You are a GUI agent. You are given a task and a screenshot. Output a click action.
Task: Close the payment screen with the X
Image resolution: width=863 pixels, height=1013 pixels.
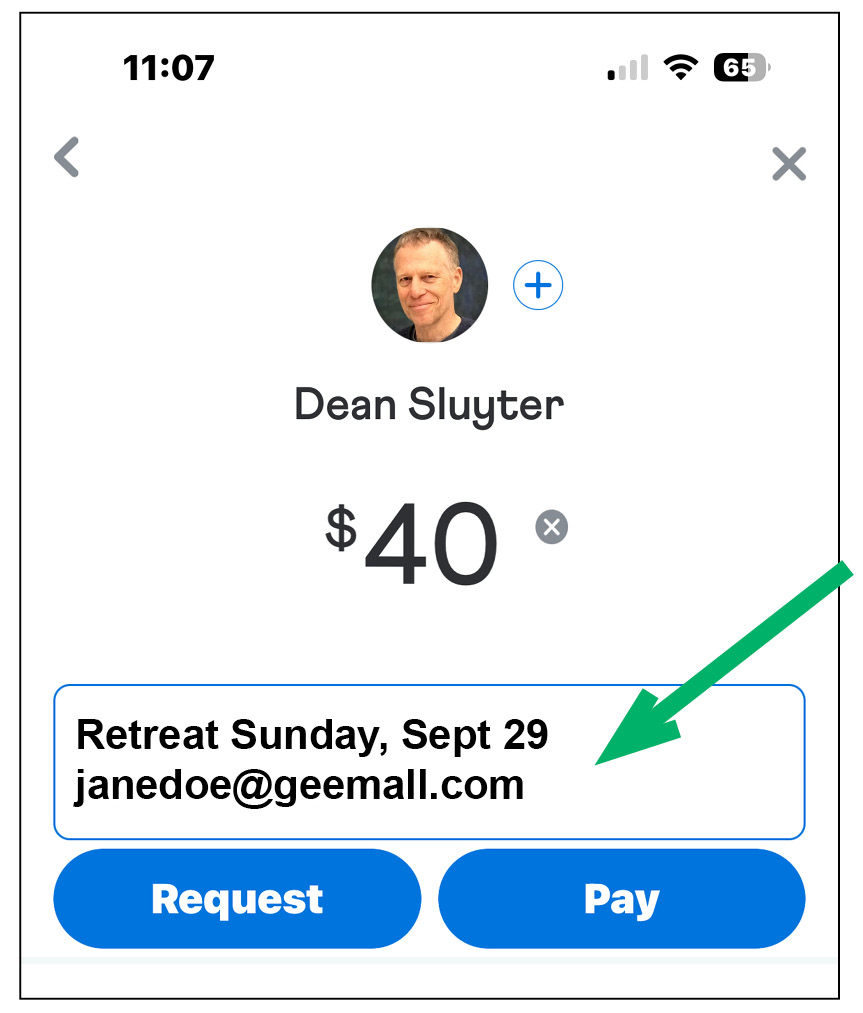point(788,164)
